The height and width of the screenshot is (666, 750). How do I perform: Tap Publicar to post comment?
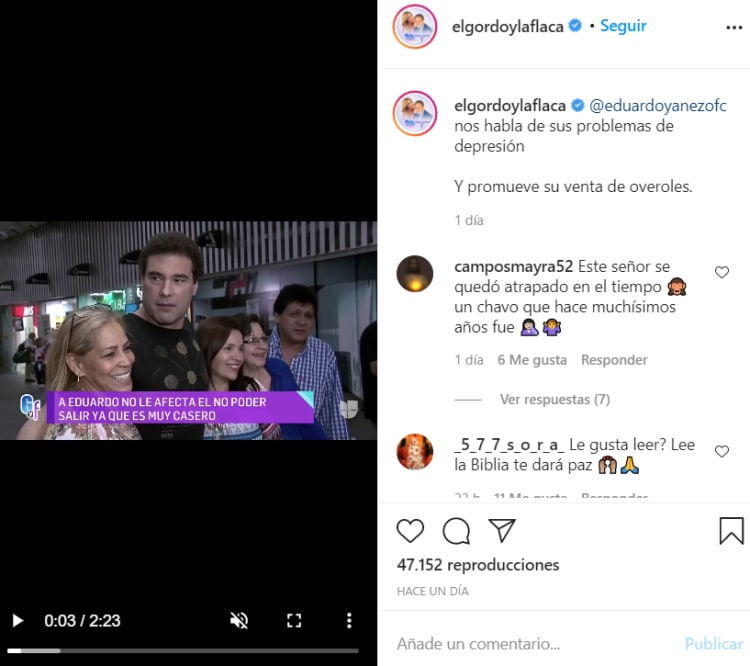(x=714, y=644)
